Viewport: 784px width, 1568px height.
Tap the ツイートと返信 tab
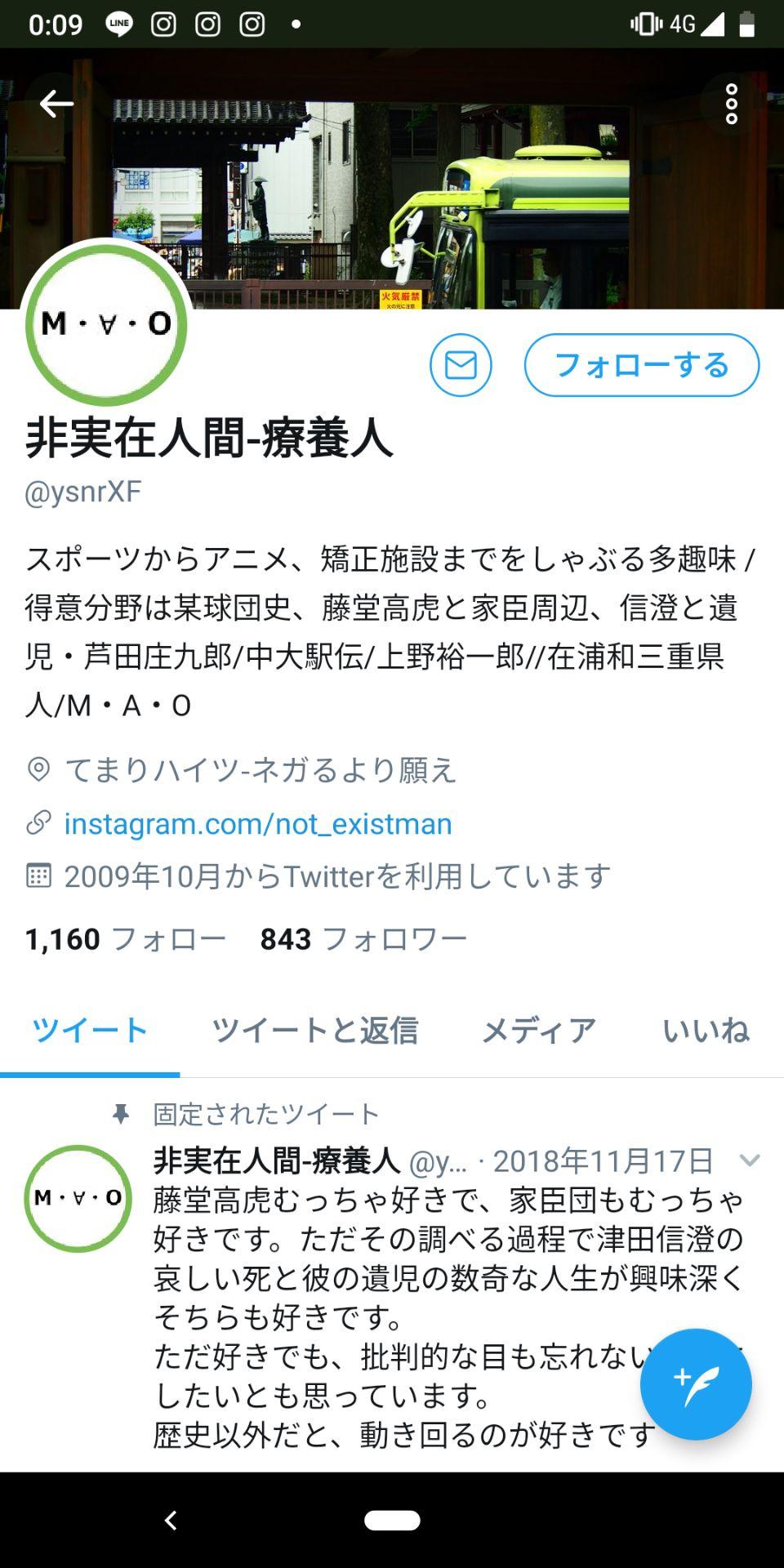pos(315,1031)
